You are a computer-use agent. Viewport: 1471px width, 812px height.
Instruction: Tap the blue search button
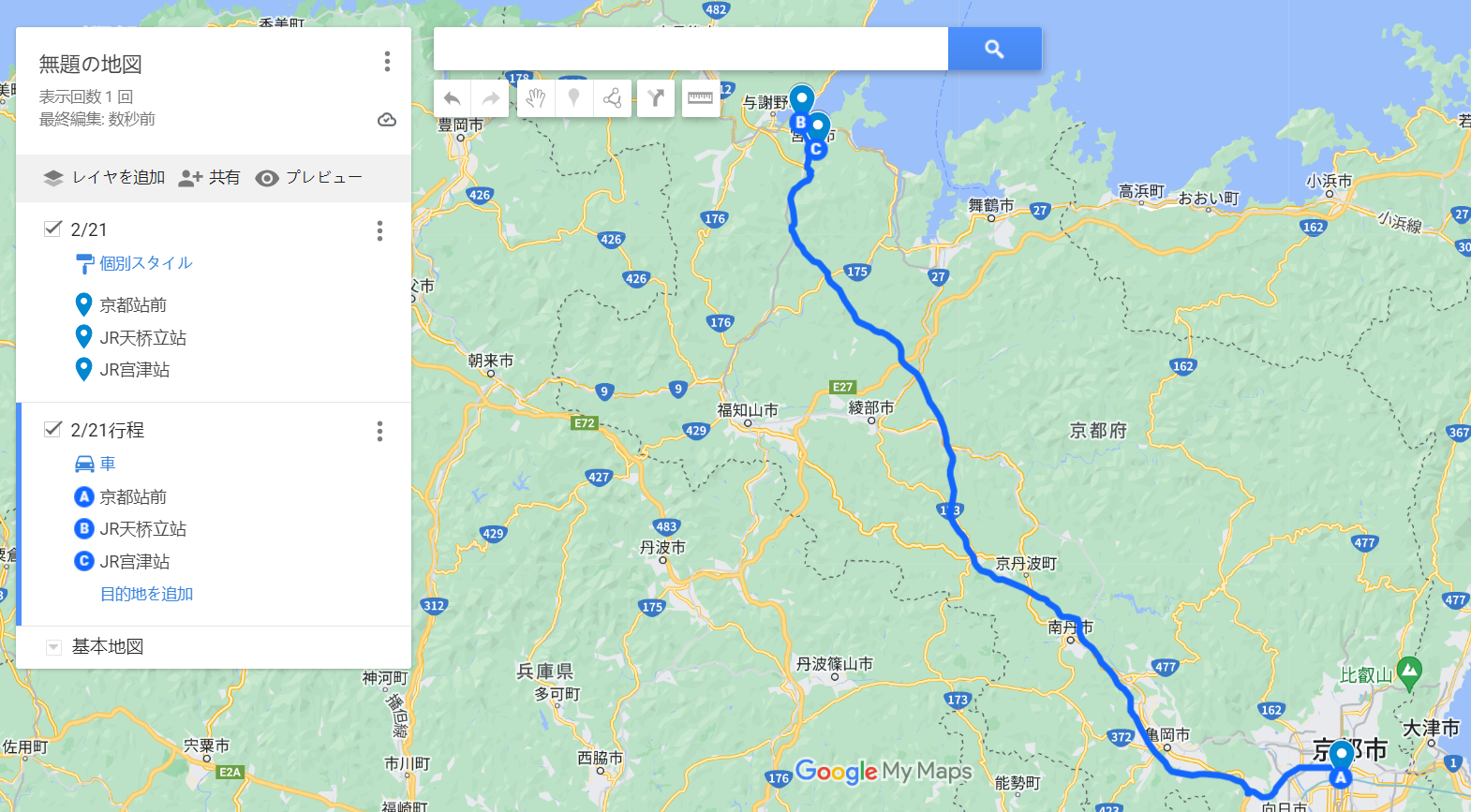click(x=994, y=49)
